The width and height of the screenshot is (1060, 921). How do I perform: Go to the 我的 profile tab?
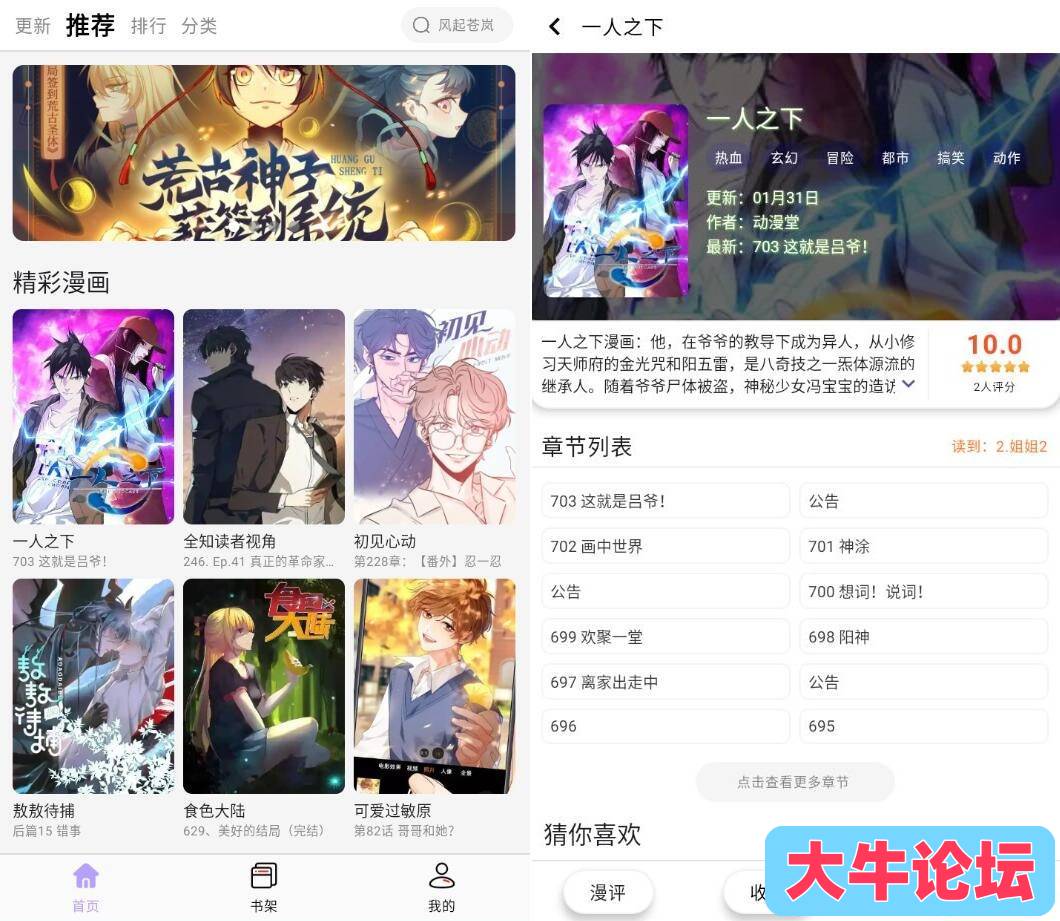pyautogui.click(x=441, y=887)
